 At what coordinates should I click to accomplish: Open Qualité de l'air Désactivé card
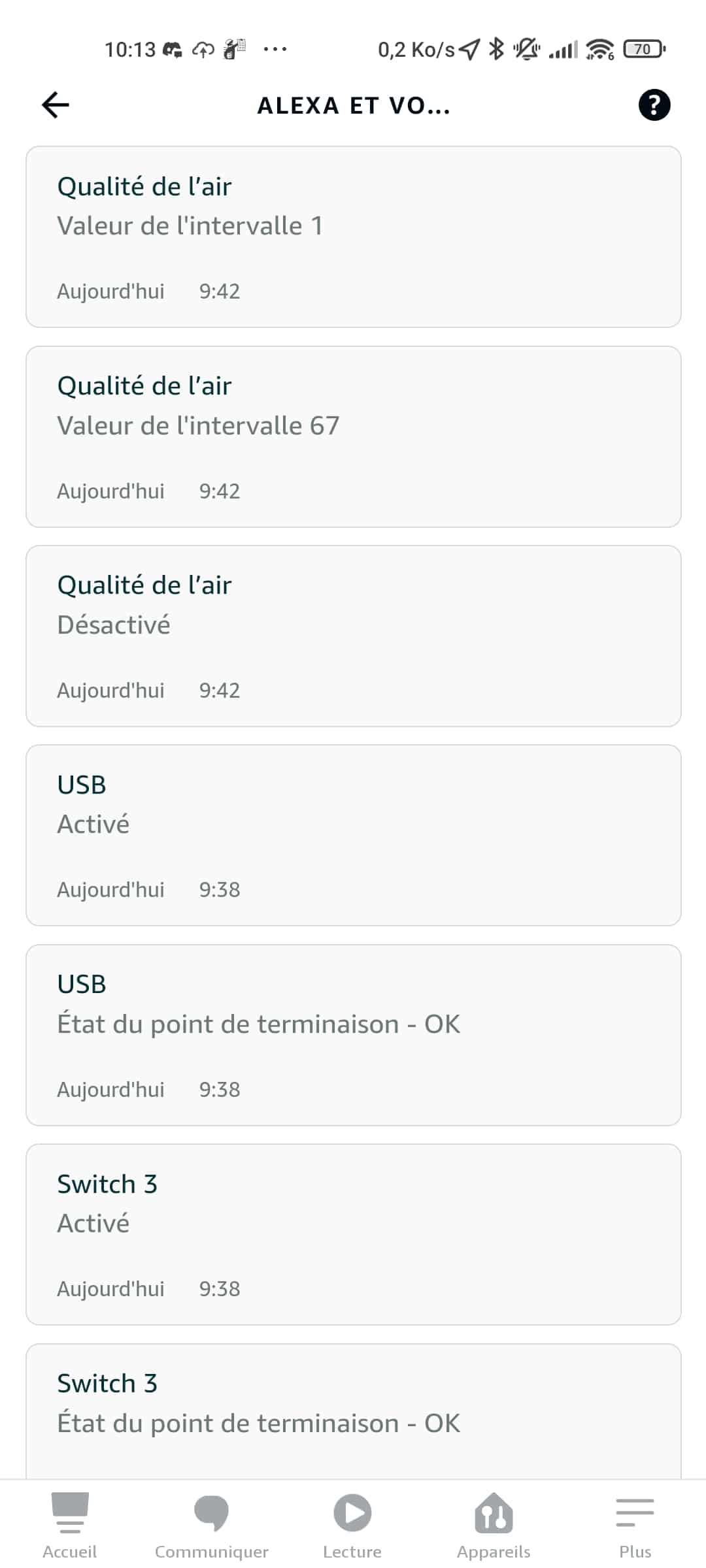pyautogui.click(x=354, y=636)
